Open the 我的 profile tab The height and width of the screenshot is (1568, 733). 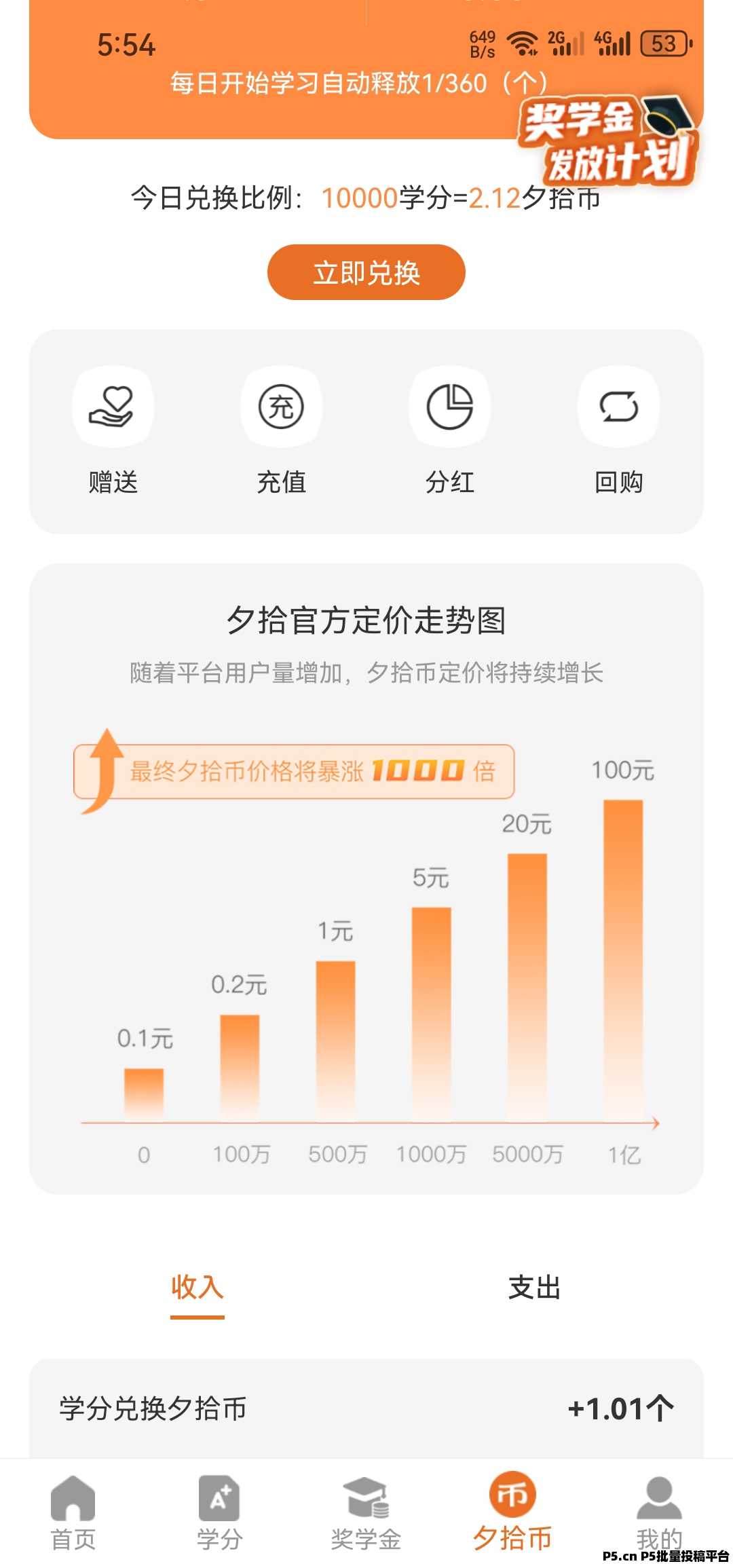pyautogui.click(x=659, y=1514)
